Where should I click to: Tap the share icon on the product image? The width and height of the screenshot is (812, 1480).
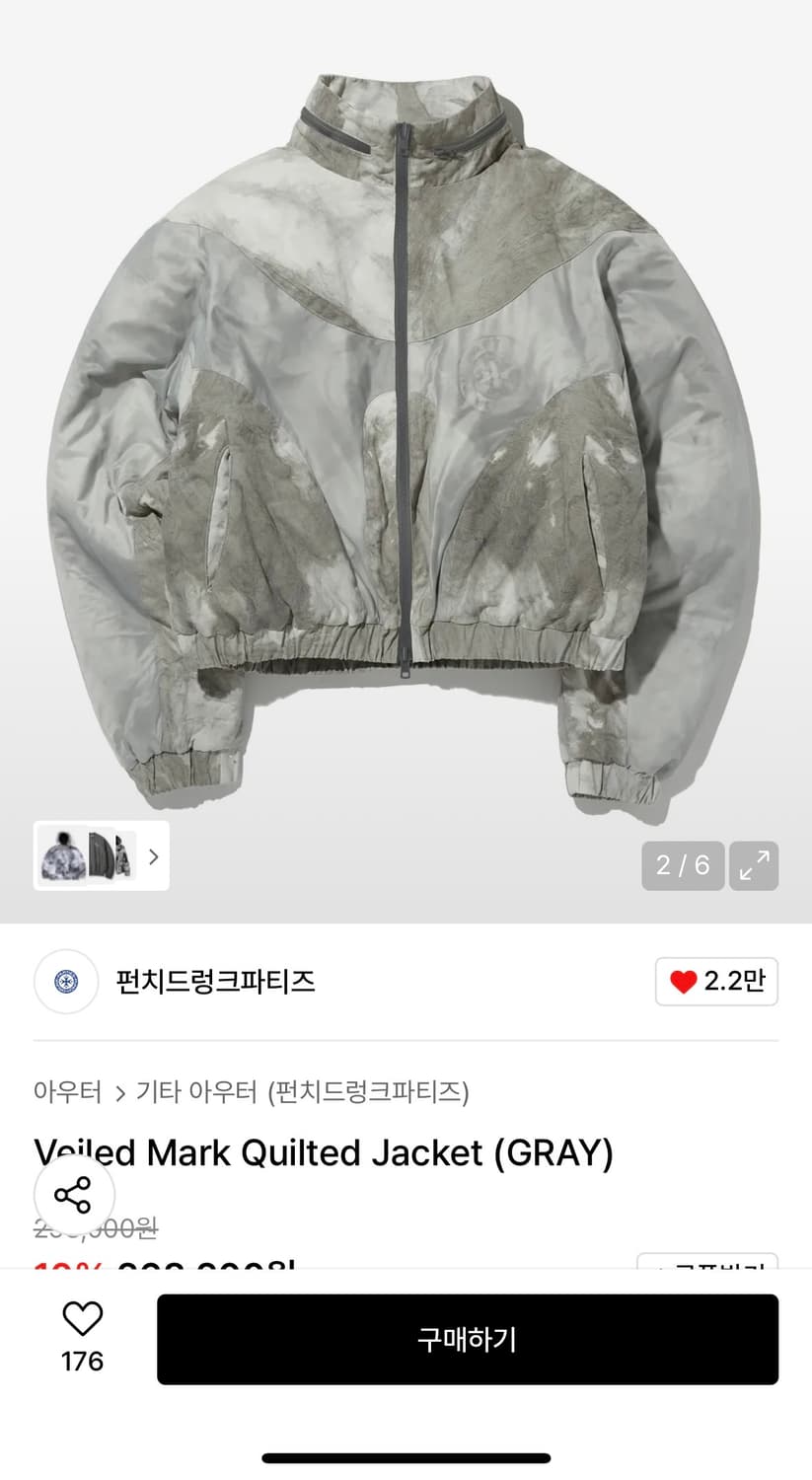click(x=74, y=1194)
